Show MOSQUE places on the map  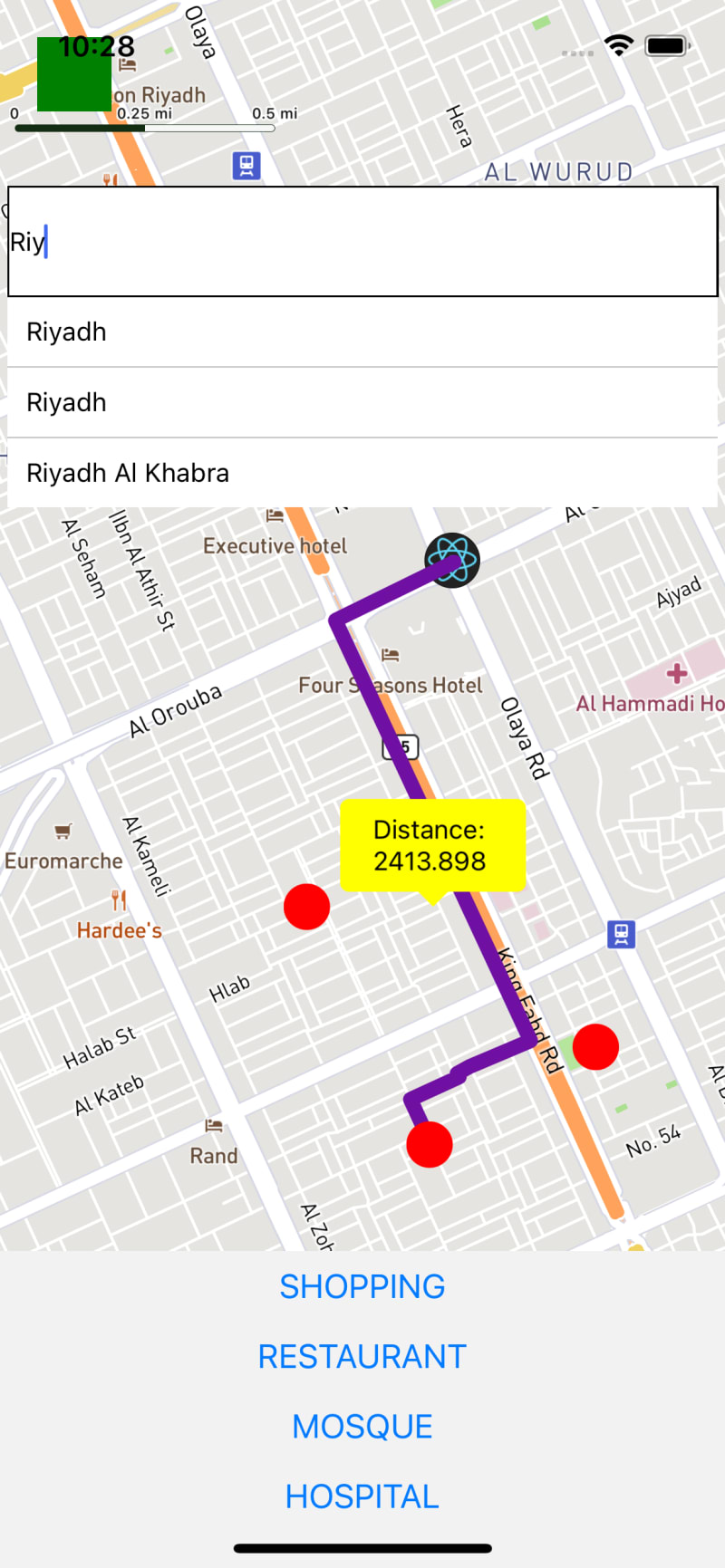tap(362, 1426)
